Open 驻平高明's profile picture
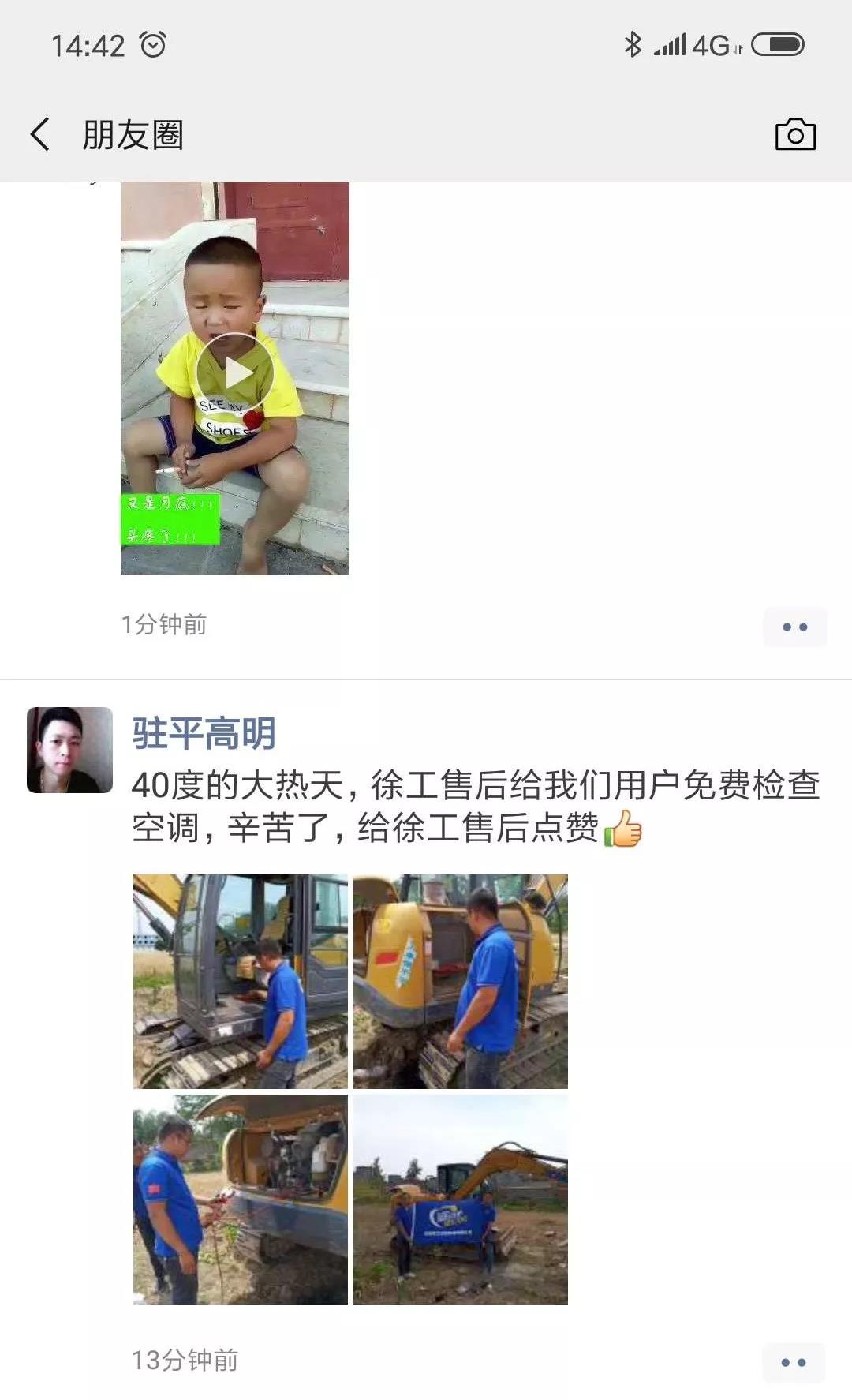 (x=69, y=750)
